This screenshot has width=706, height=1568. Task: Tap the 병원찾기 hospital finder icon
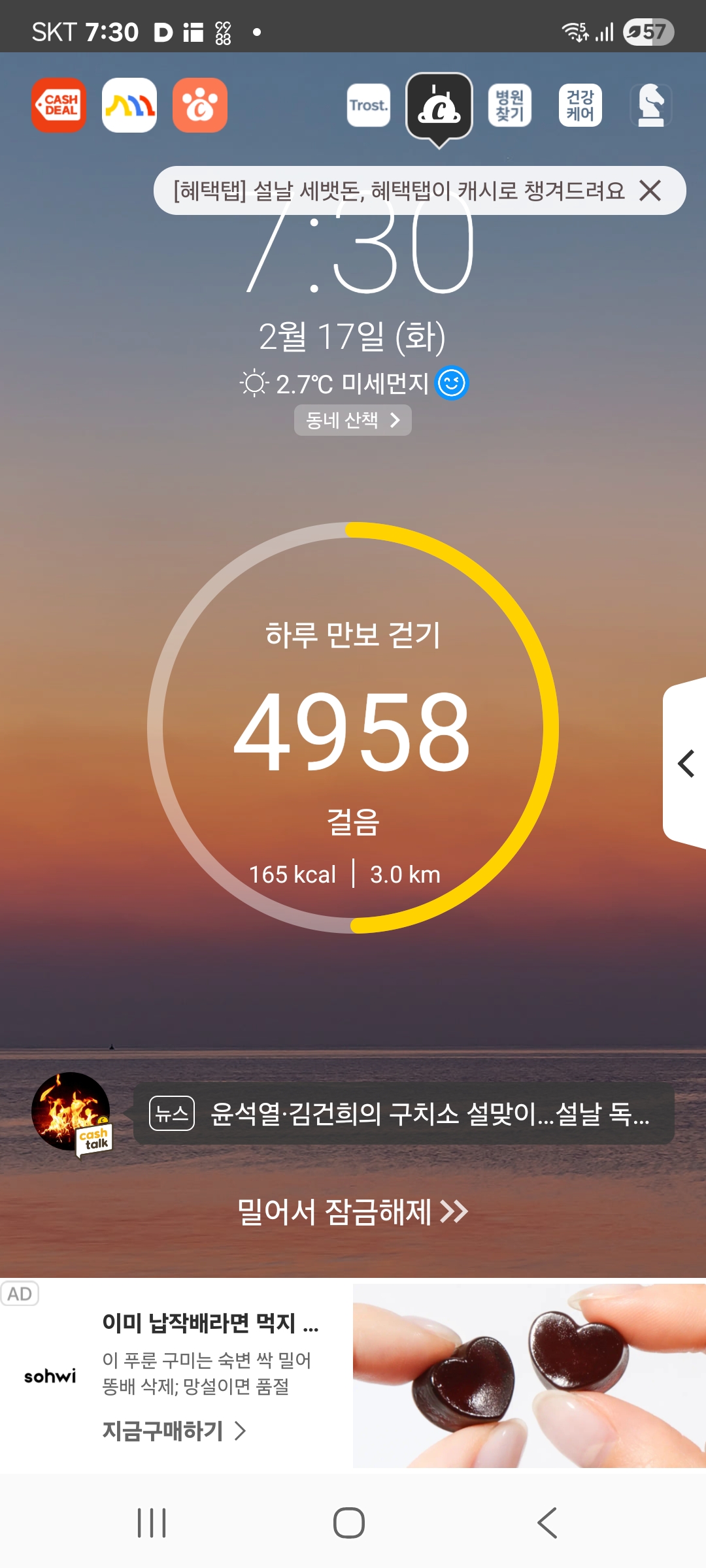pyautogui.click(x=510, y=105)
